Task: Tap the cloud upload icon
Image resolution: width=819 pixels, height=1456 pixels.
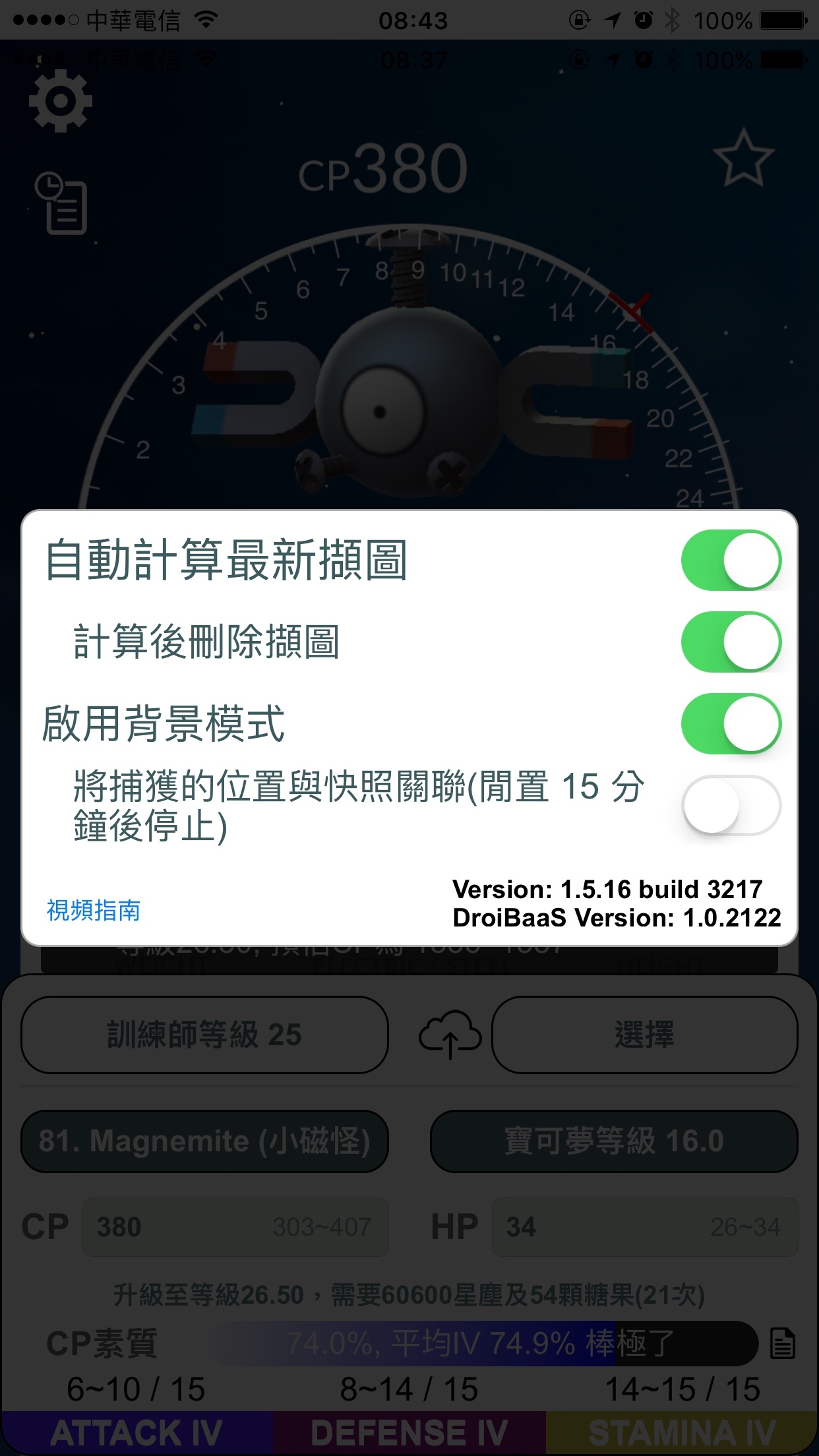Action: click(450, 1035)
